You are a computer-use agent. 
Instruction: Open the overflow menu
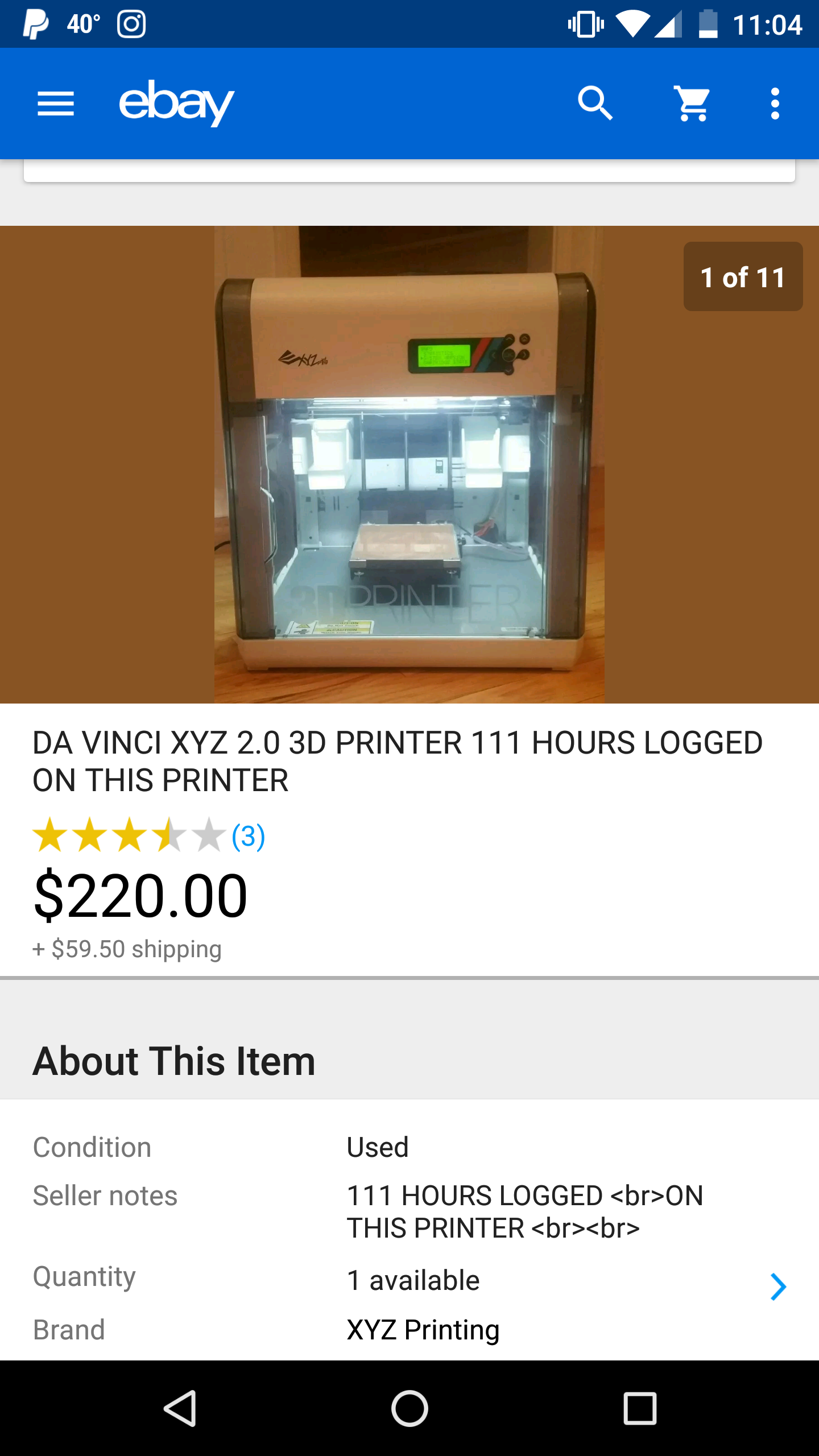[x=775, y=104]
